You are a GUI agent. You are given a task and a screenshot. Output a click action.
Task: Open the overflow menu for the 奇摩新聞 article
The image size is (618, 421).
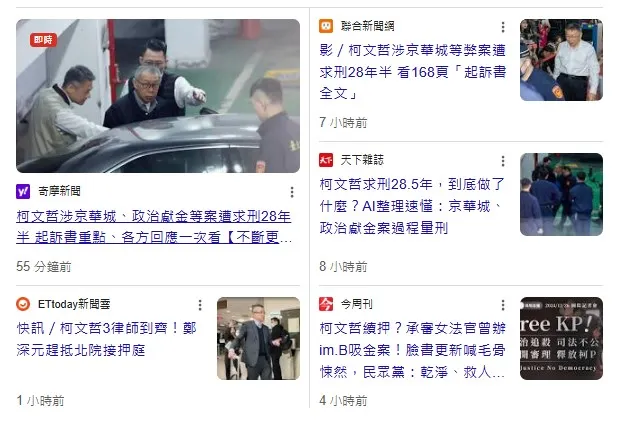click(292, 191)
